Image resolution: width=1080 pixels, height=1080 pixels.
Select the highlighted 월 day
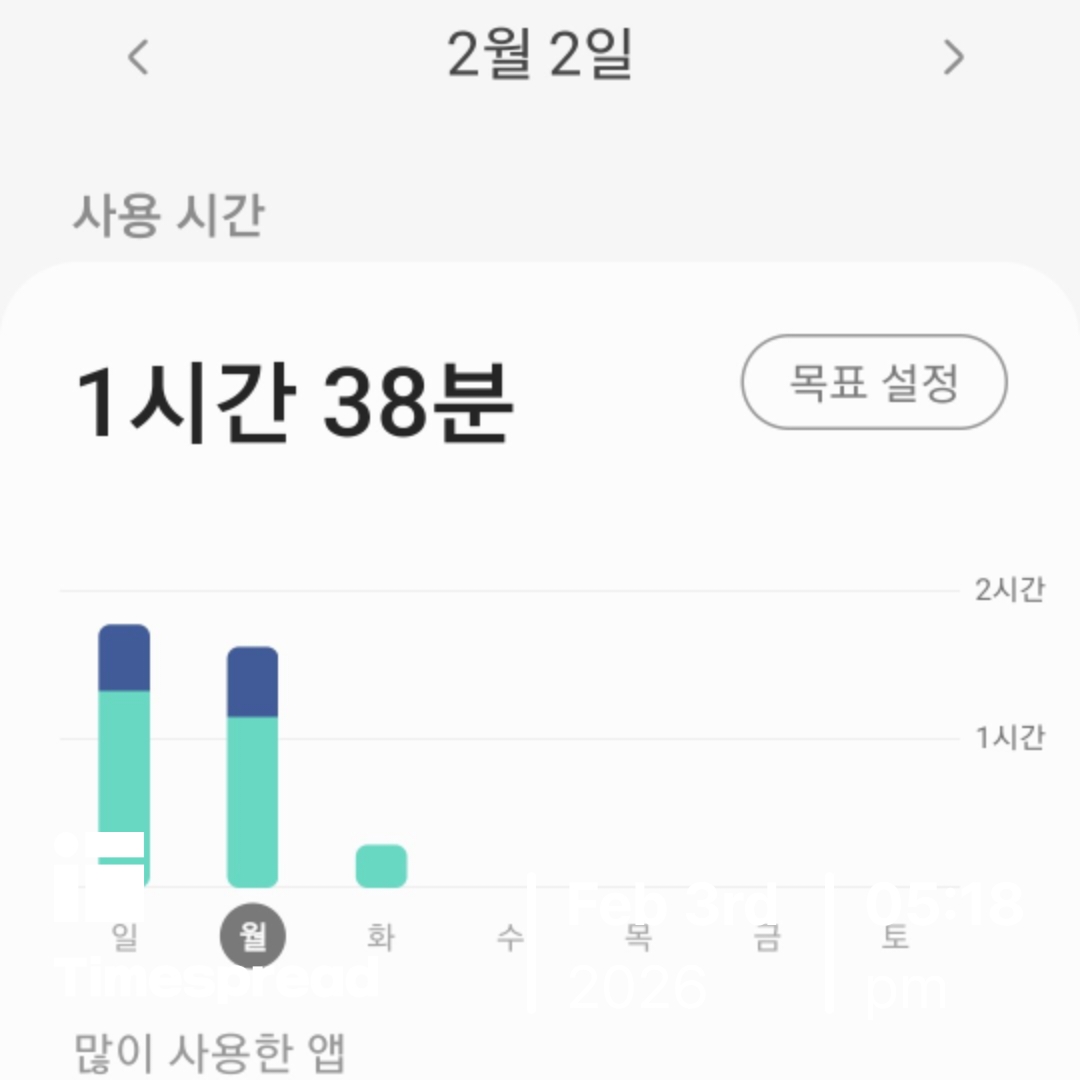(x=252, y=938)
